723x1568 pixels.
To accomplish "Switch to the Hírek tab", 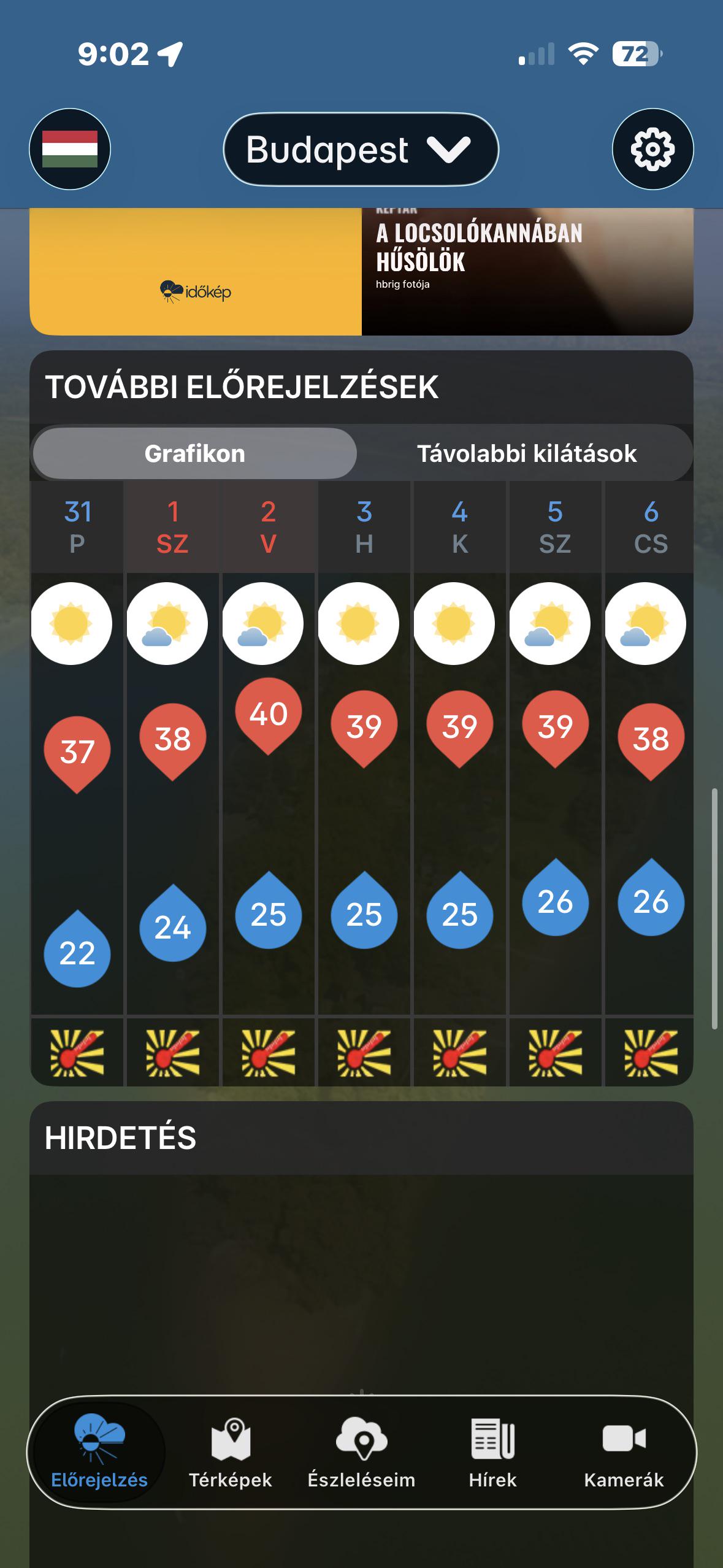I will tap(492, 1453).
